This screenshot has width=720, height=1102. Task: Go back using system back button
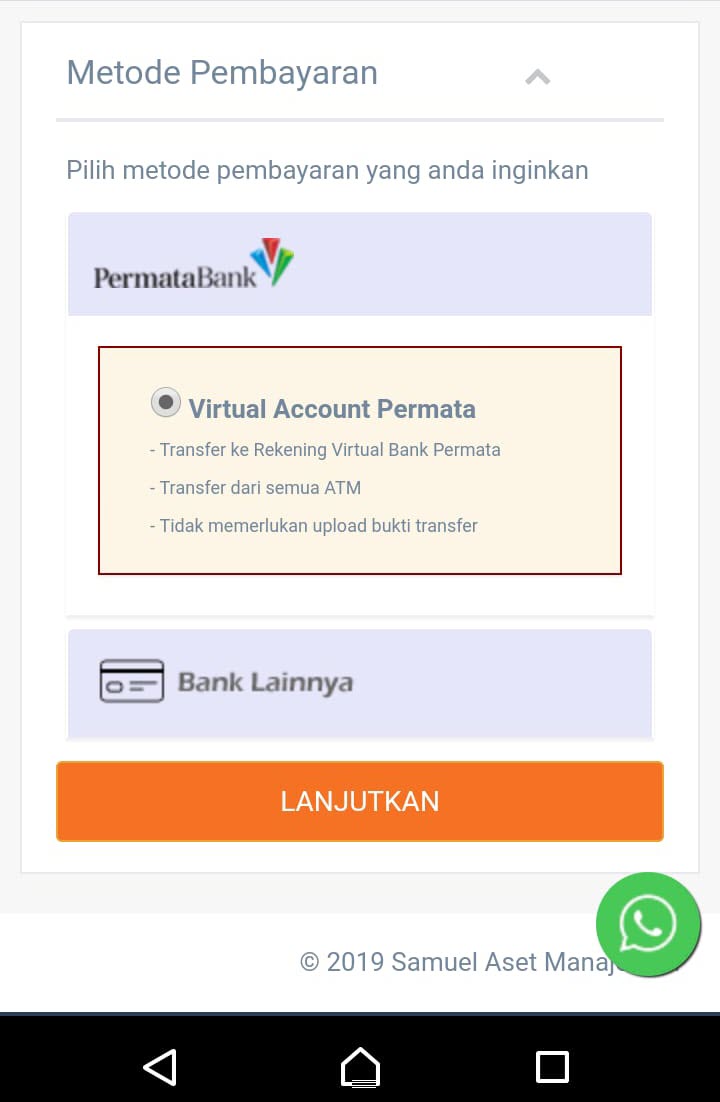click(160, 1066)
